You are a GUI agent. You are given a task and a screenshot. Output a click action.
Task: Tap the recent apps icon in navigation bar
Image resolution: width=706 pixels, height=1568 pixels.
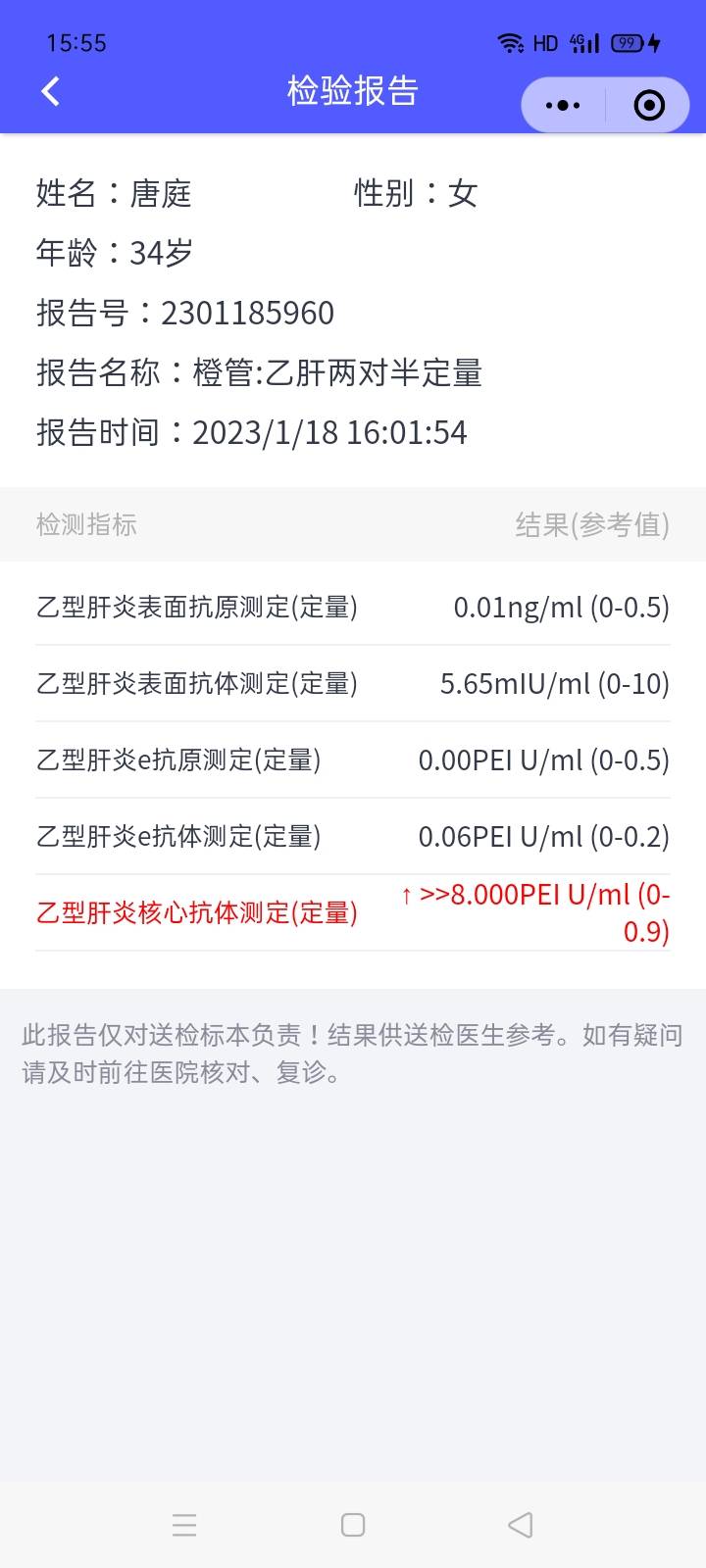[x=184, y=1525]
